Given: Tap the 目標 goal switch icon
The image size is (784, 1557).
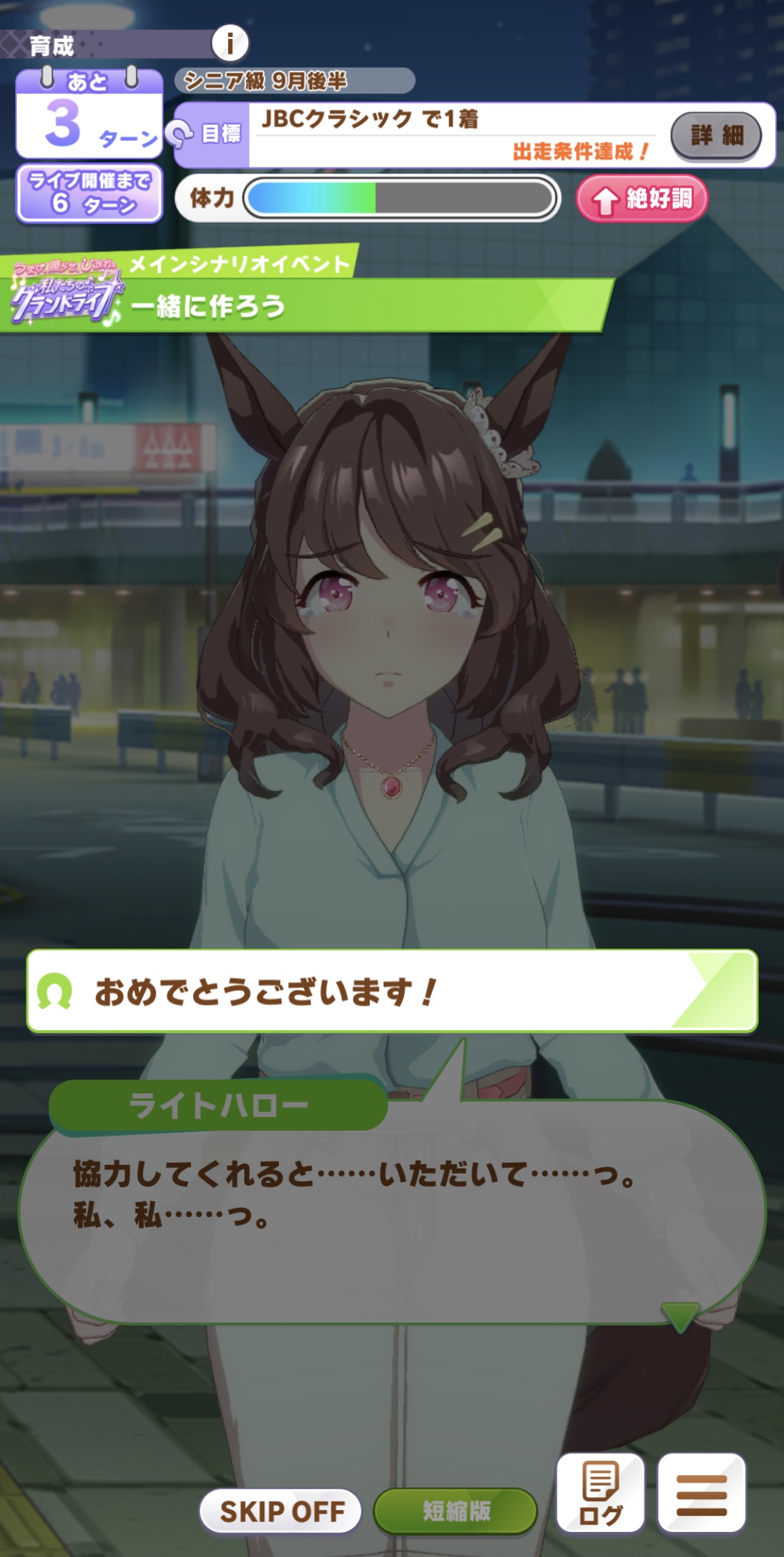Looking at the screenshot, I should (181, 133).
